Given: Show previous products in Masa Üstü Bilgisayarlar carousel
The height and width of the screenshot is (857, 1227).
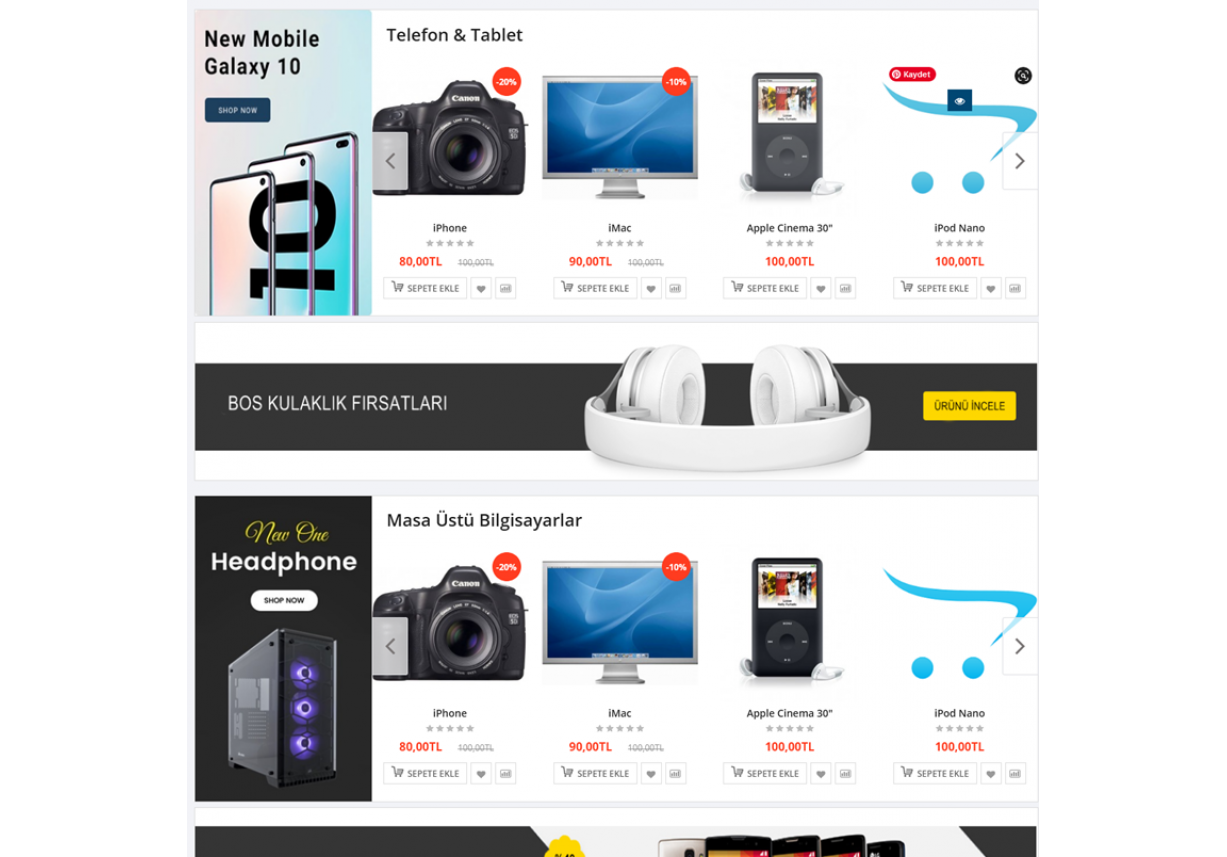Looking at the screenshot, I should click(390, 646).
